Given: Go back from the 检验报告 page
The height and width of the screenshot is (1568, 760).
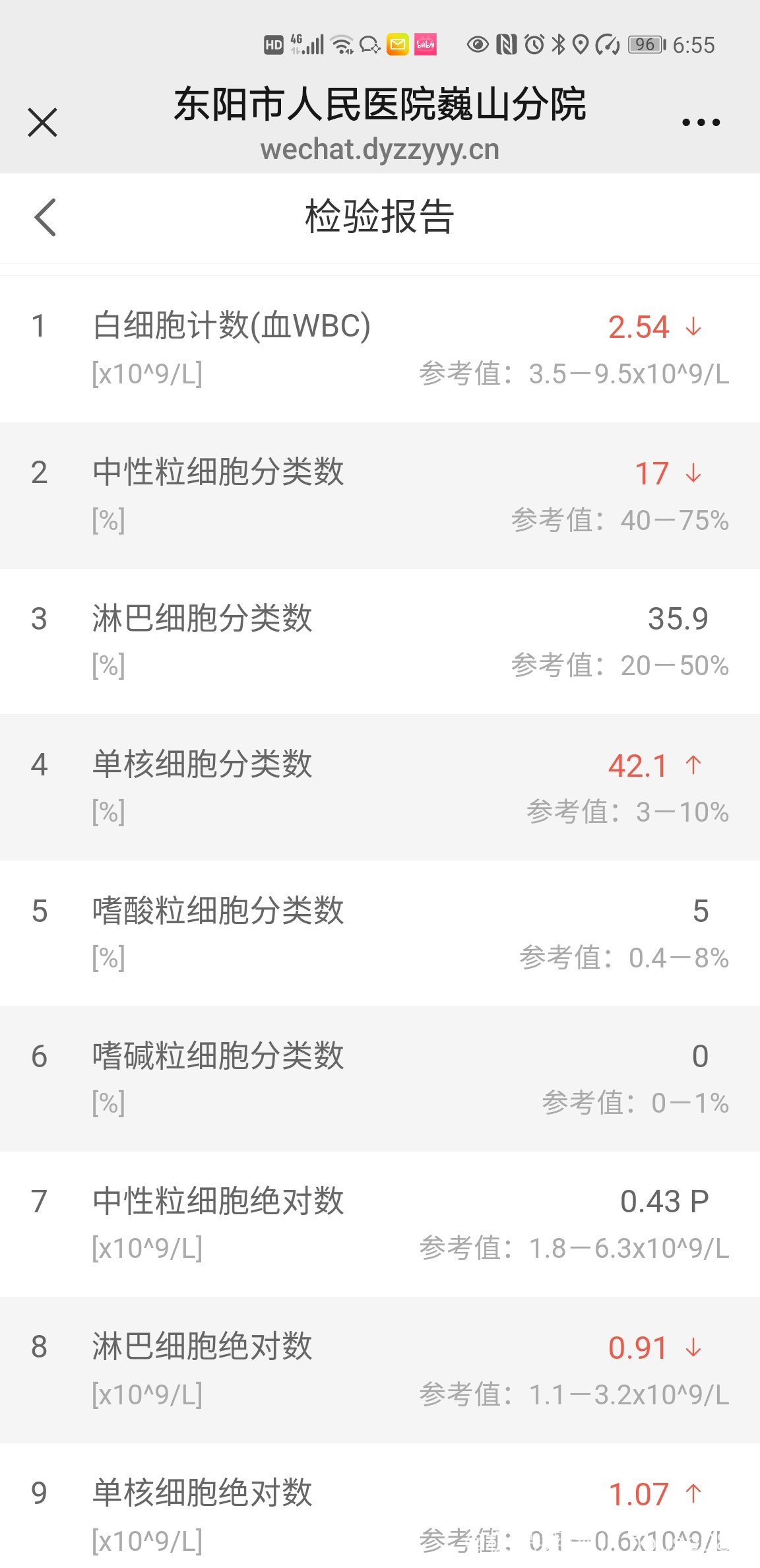Looking at the screenshot, I should pyautogui.click(x=45, y=217).
